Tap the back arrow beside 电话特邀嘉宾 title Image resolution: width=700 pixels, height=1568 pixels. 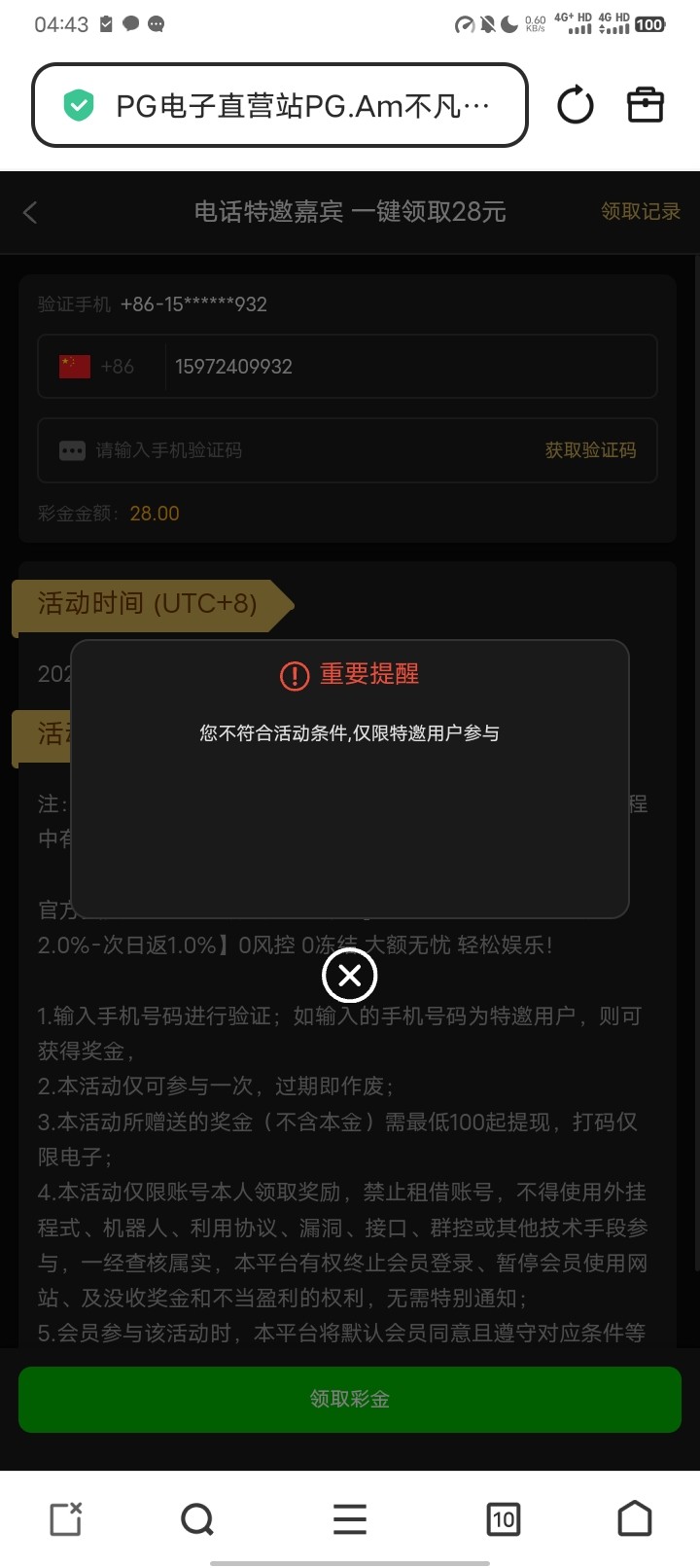30,212
